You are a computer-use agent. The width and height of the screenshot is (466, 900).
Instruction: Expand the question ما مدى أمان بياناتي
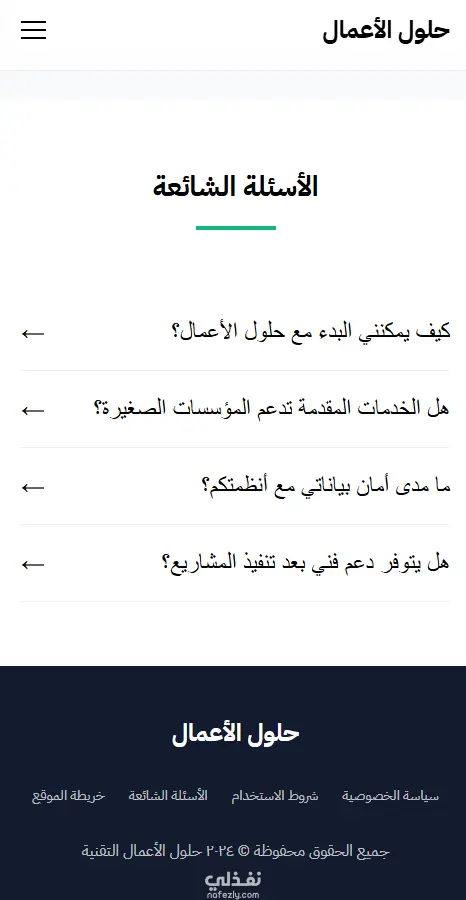pos(235,486)
